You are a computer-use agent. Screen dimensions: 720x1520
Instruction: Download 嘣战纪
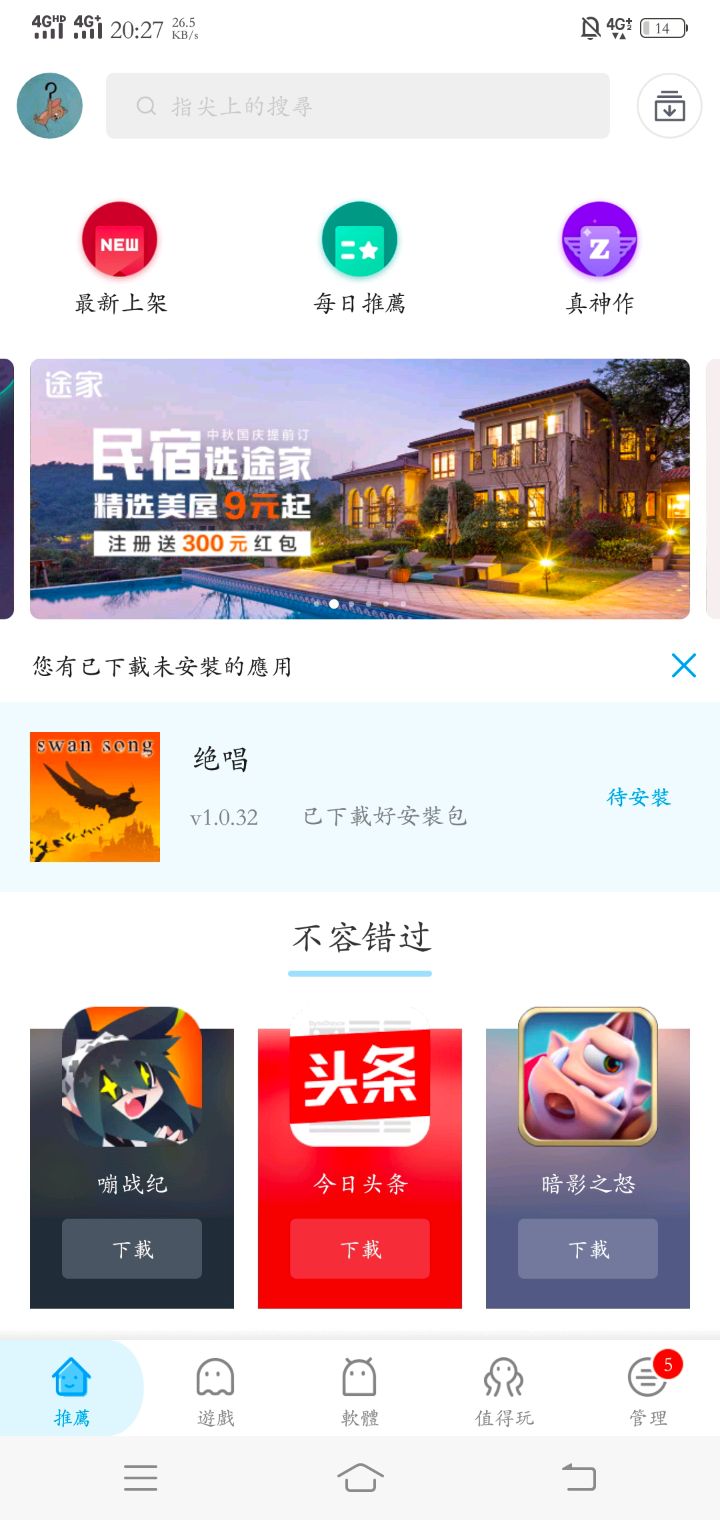point(132,1249)
